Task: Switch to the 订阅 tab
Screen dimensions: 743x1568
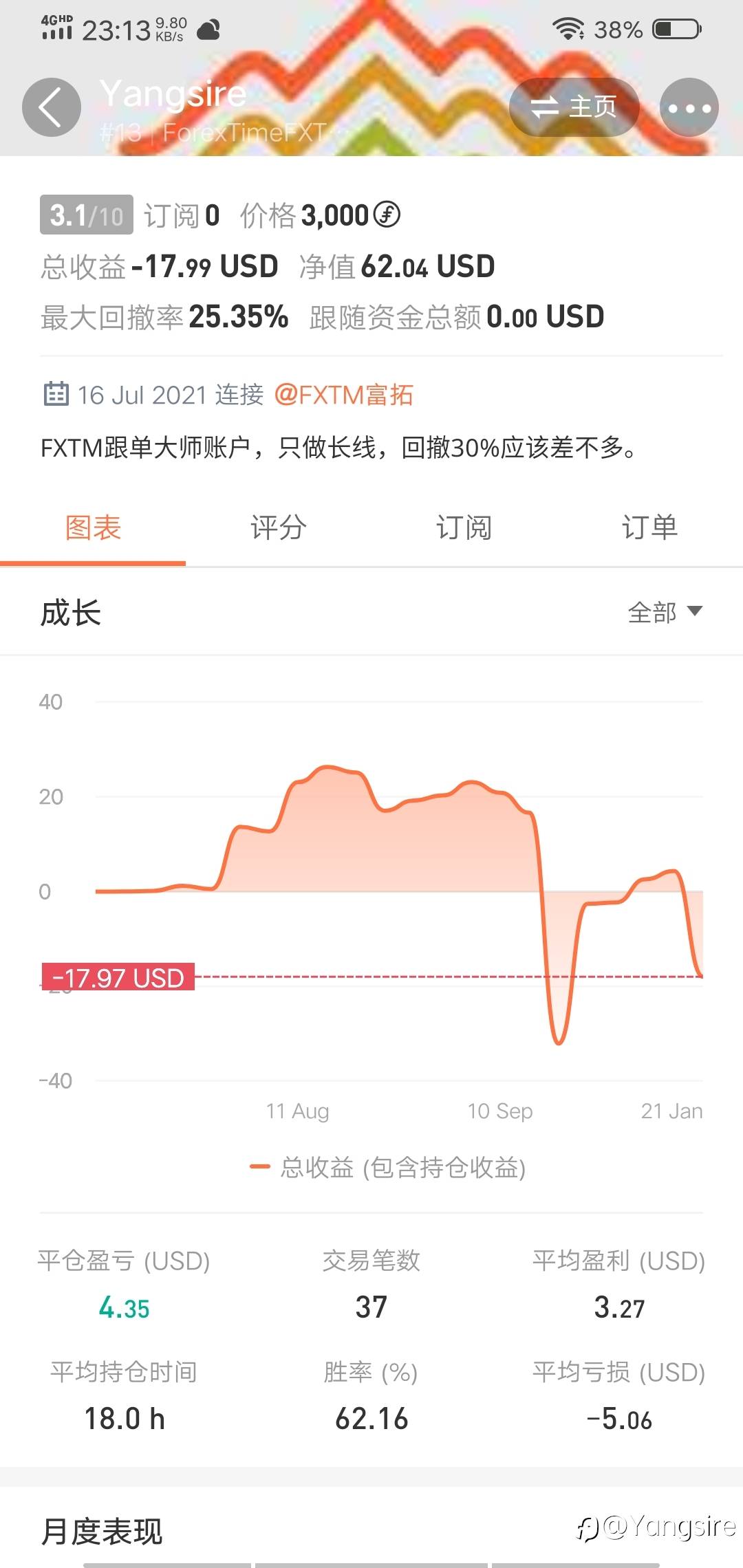Action: tap(464, 528)
